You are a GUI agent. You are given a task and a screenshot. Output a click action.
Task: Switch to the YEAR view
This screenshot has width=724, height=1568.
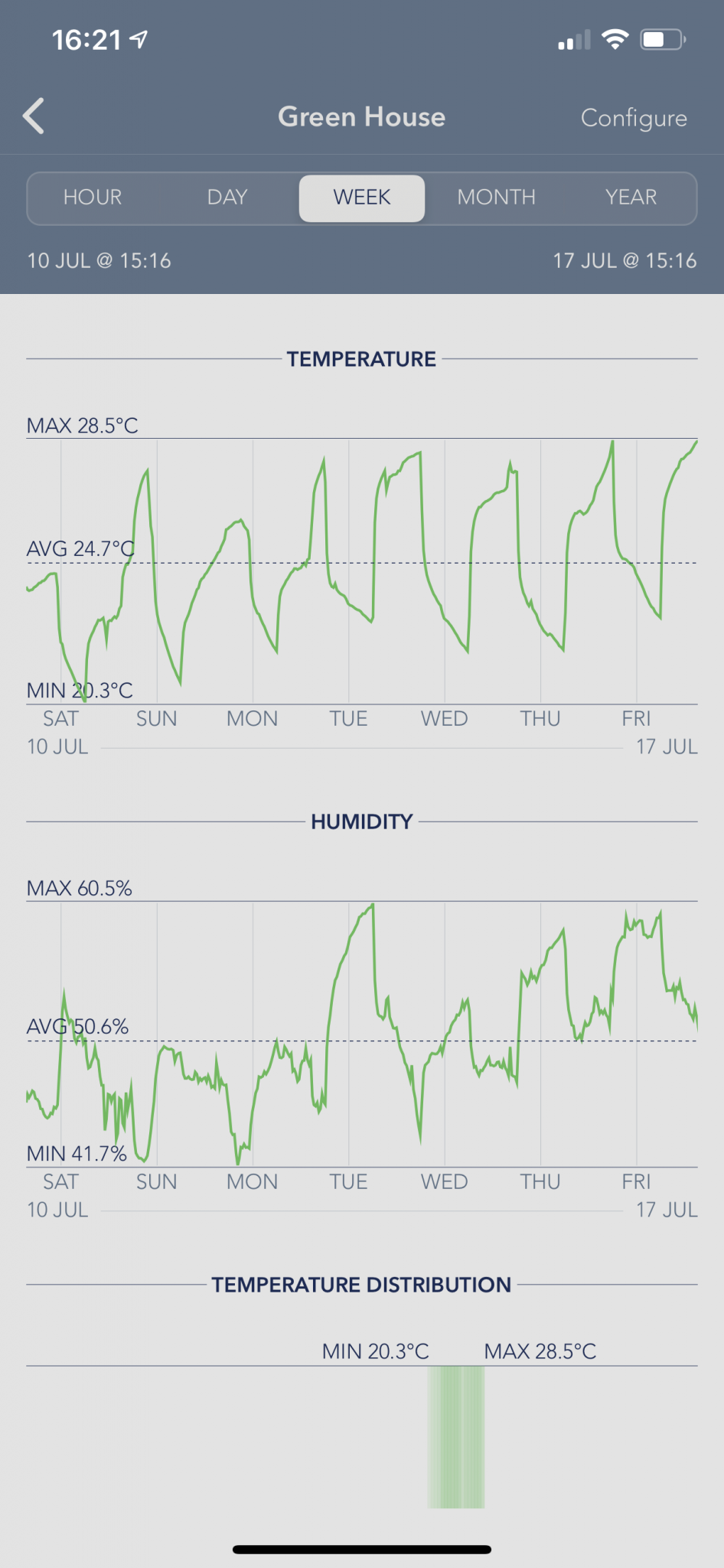pos(631,198)
